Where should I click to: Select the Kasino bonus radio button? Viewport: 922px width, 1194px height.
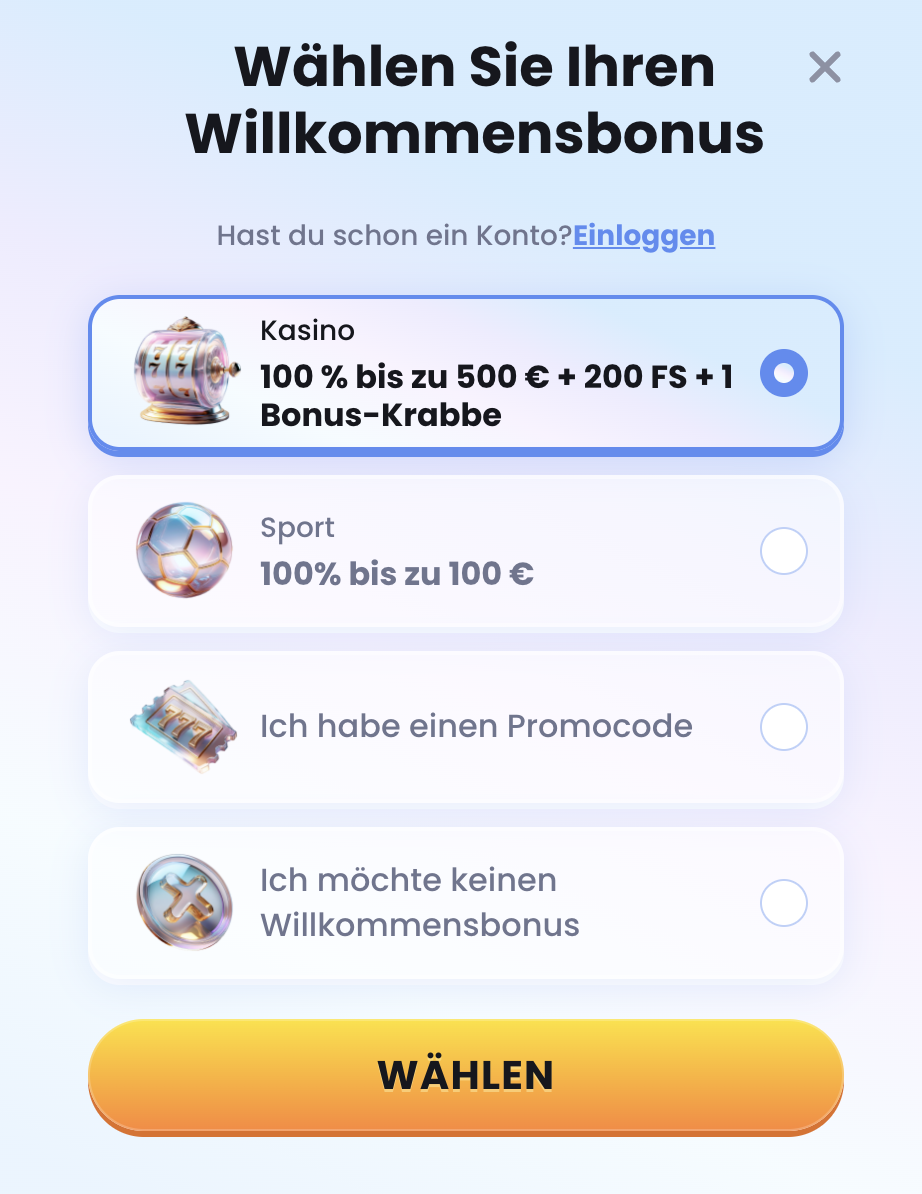coord(783,372)
